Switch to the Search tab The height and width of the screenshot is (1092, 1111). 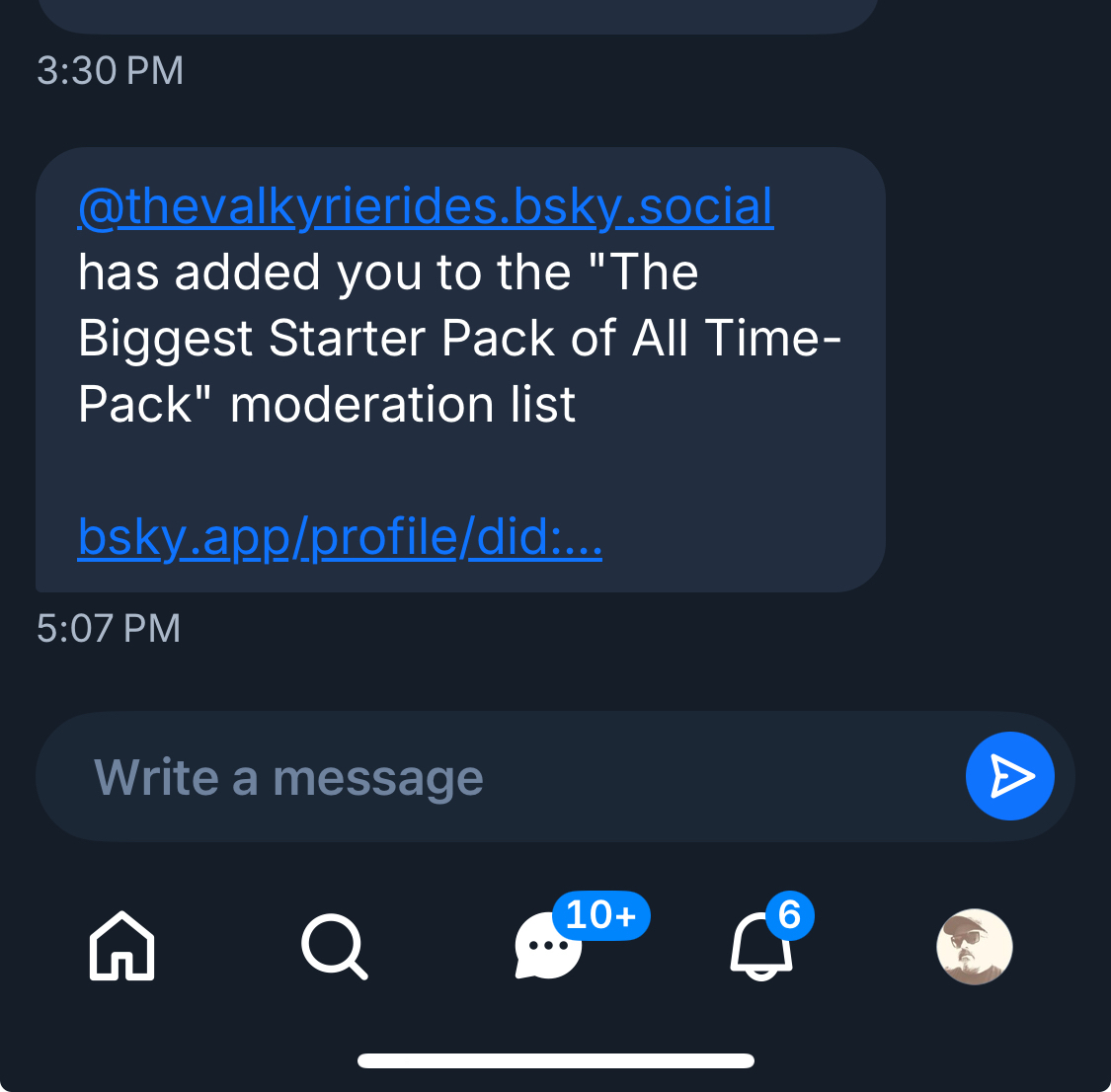coord(334,946)
